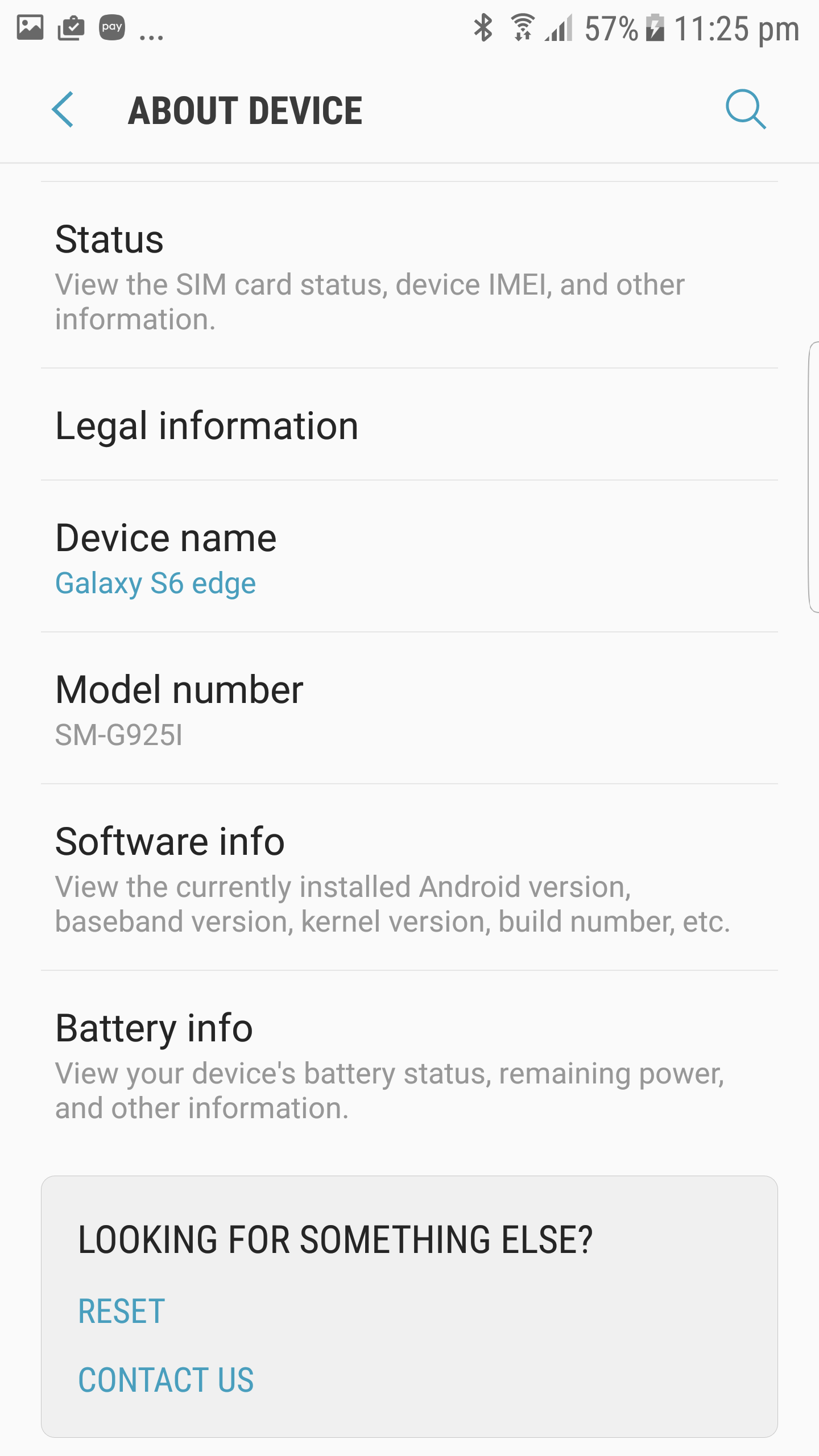Image resolution: width=819 pixels, height=1456 pixels.
Task: Open the search magnifier icon
Action: [x=746, y=109]
